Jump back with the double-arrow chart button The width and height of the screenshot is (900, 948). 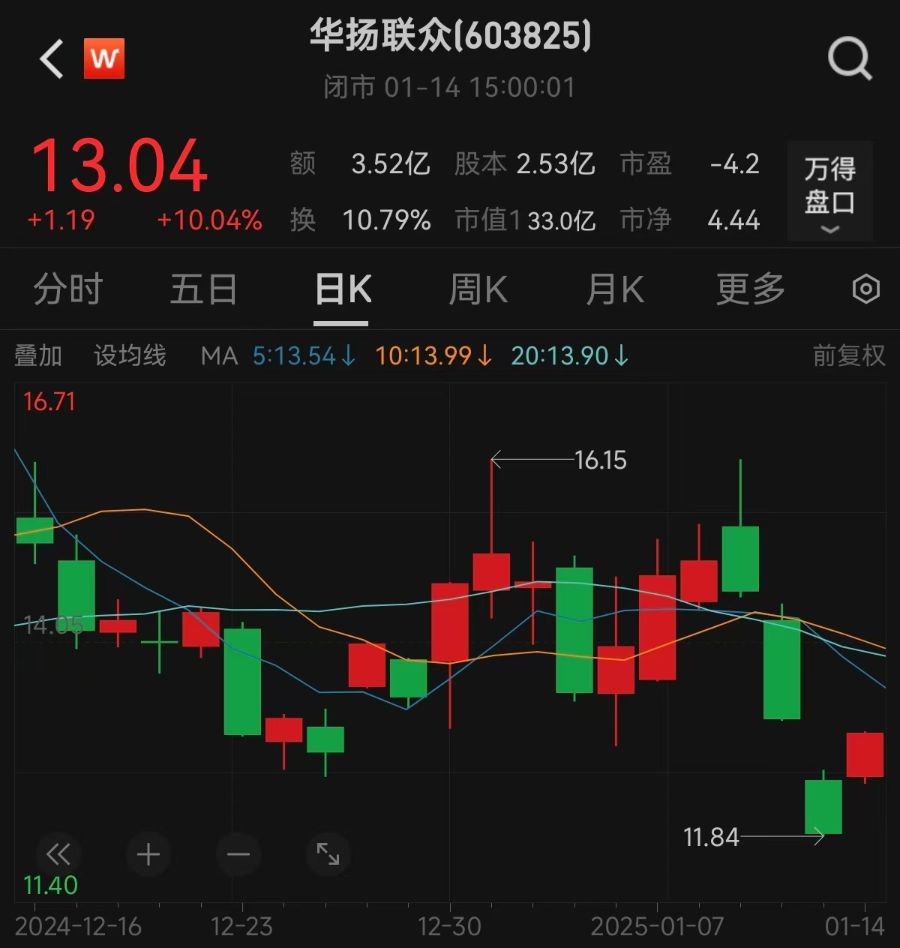tap(59, 854)
